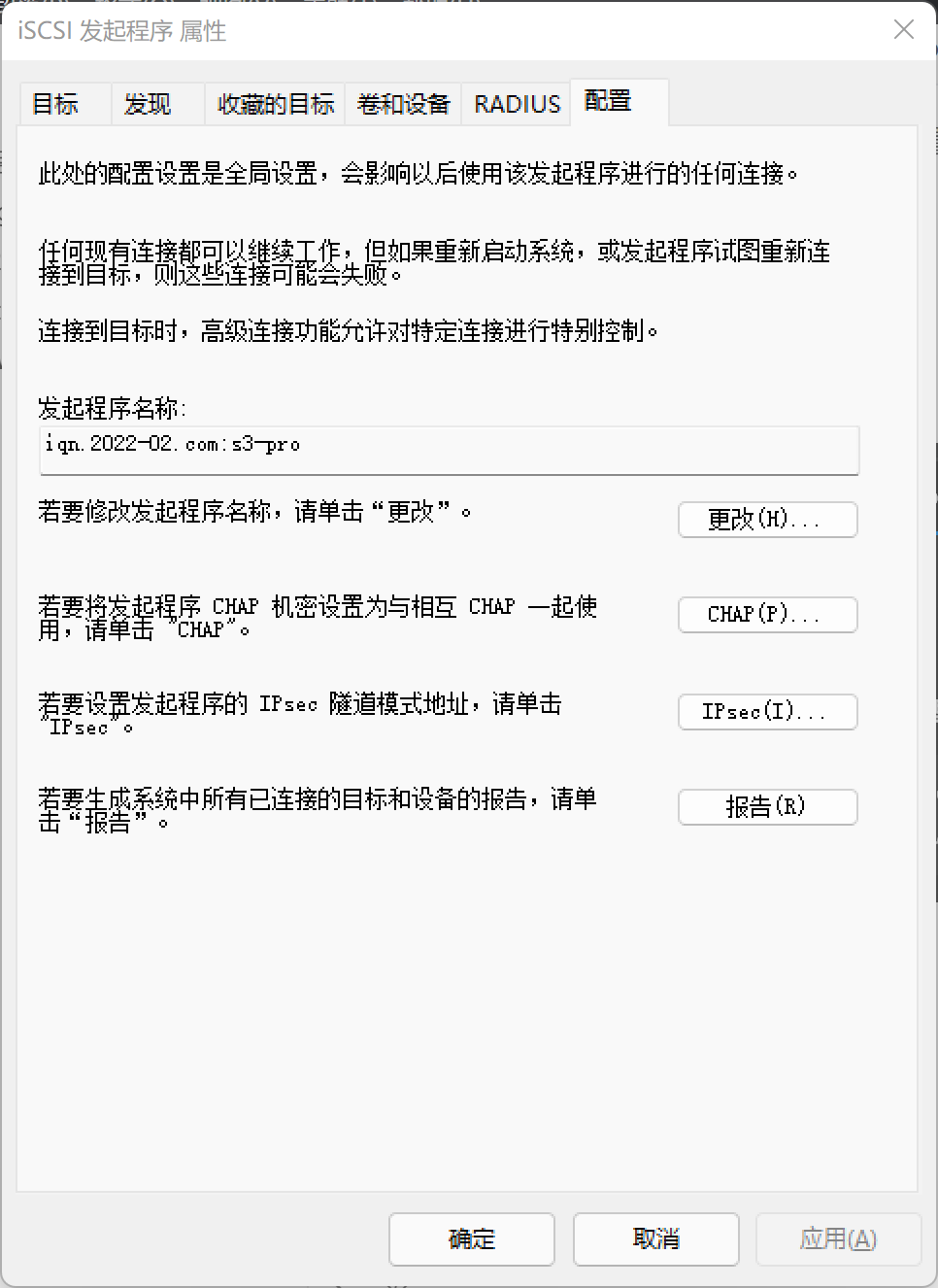The image size is (938, 1288).
Task: Switch to the 发现 tab
Action: (x=148, y=104)
